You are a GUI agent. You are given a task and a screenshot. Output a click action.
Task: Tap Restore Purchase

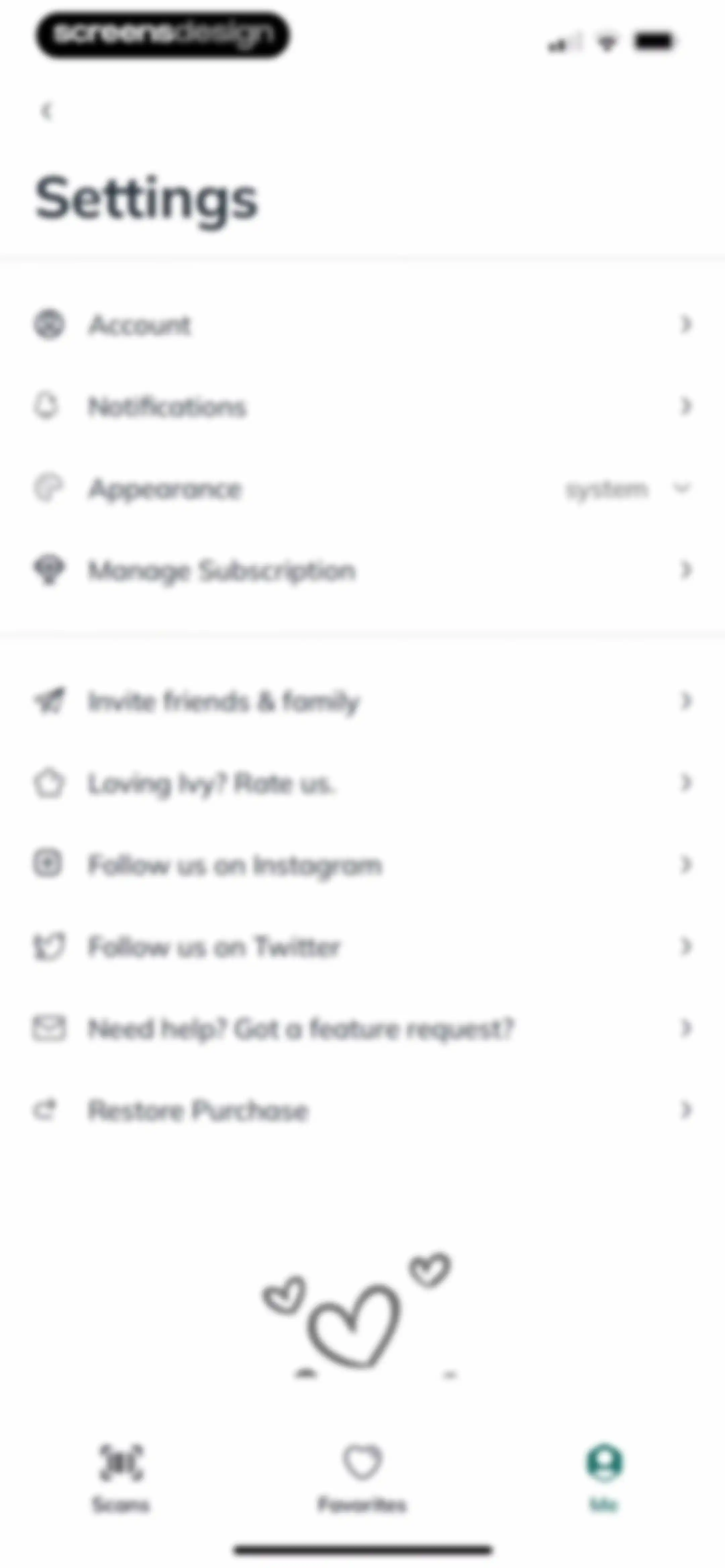click(x=362, y=1110)
